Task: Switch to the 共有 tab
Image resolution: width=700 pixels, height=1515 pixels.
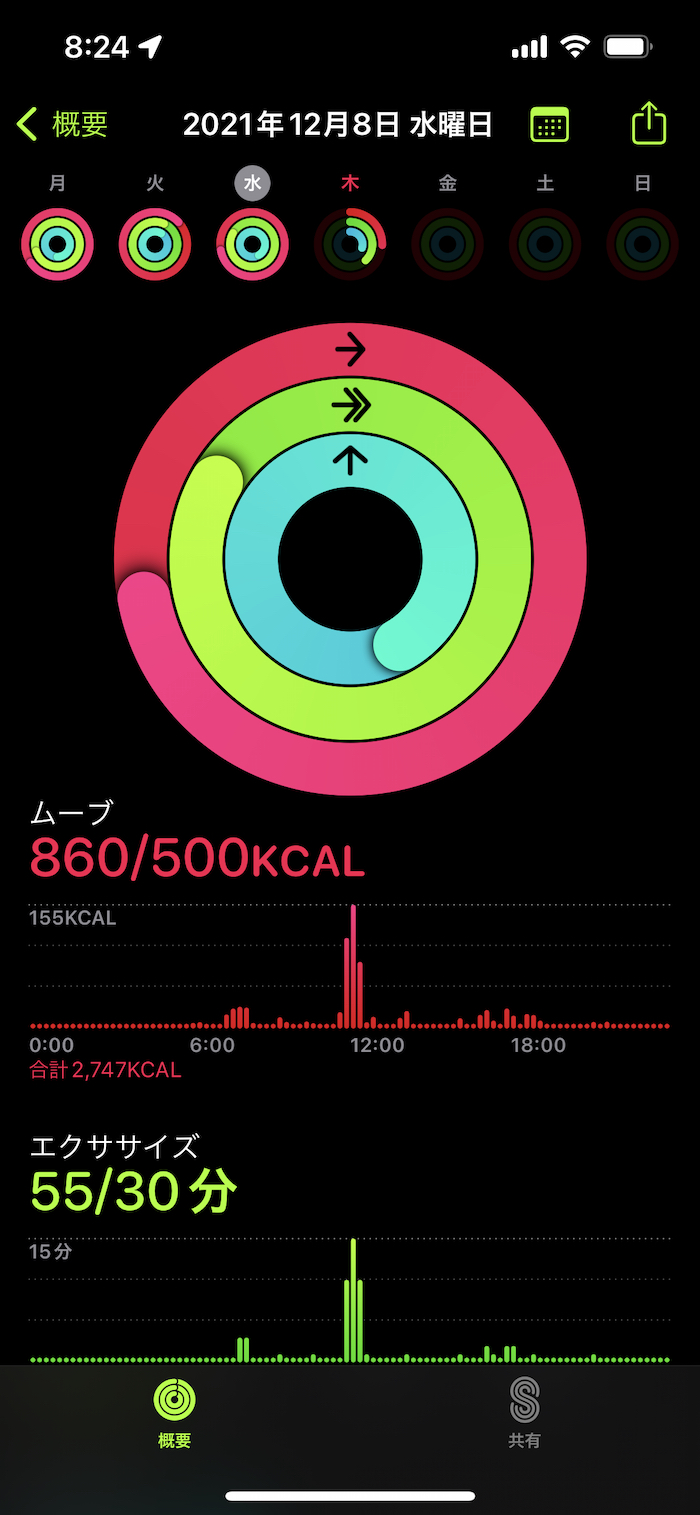Action: click(524, 1413)
